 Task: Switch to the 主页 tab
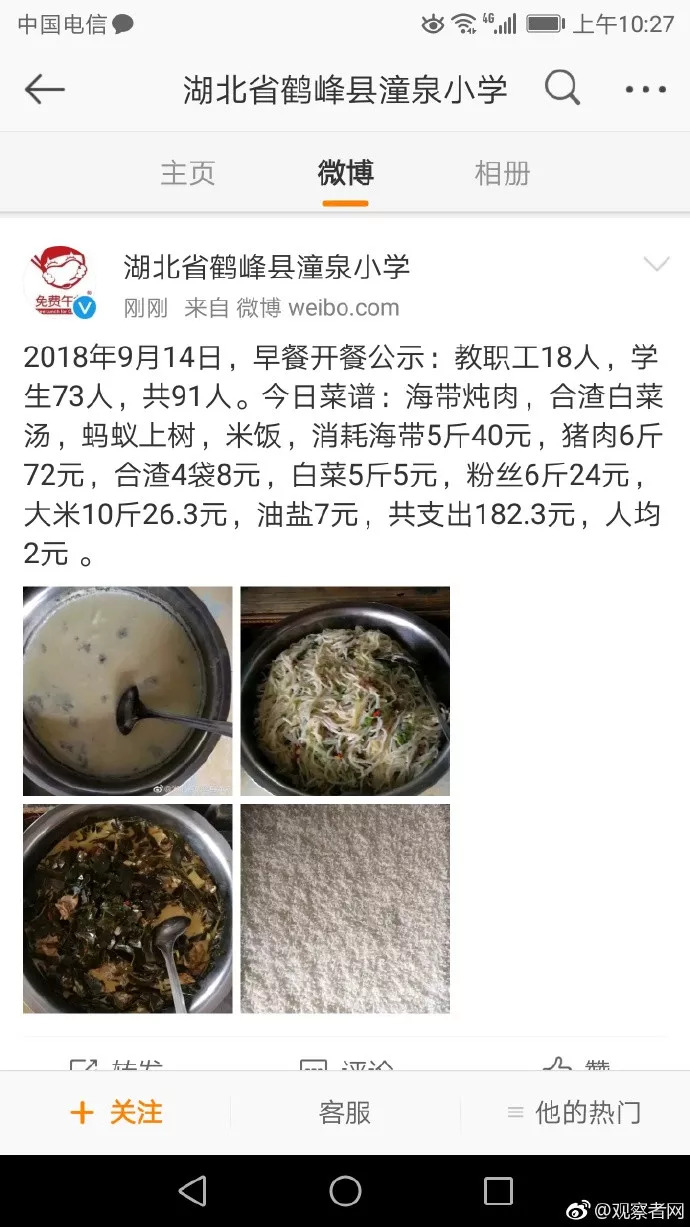click(x=187, y=173)
